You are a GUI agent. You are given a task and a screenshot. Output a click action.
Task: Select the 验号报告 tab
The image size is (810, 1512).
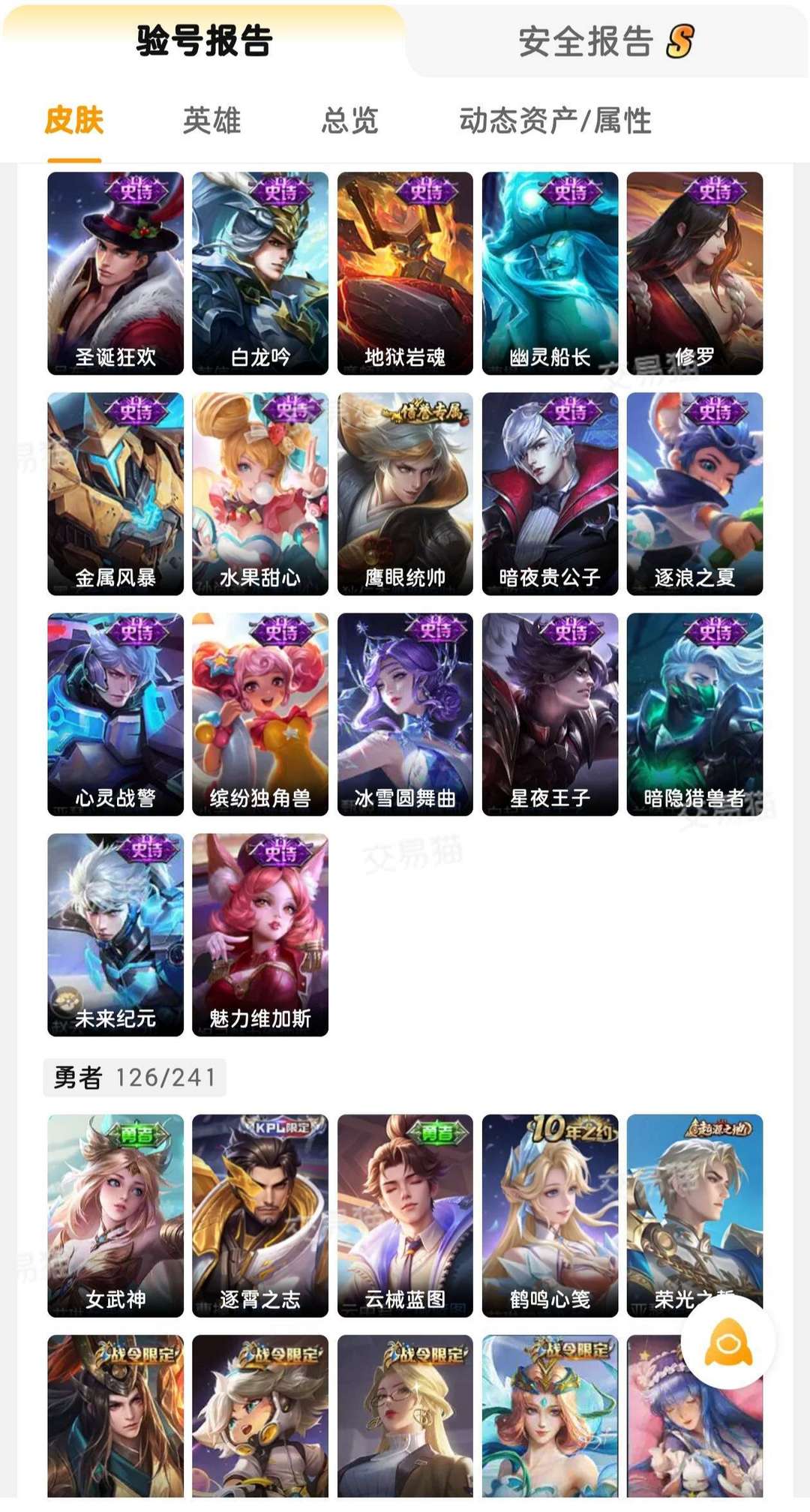[204, 40]
